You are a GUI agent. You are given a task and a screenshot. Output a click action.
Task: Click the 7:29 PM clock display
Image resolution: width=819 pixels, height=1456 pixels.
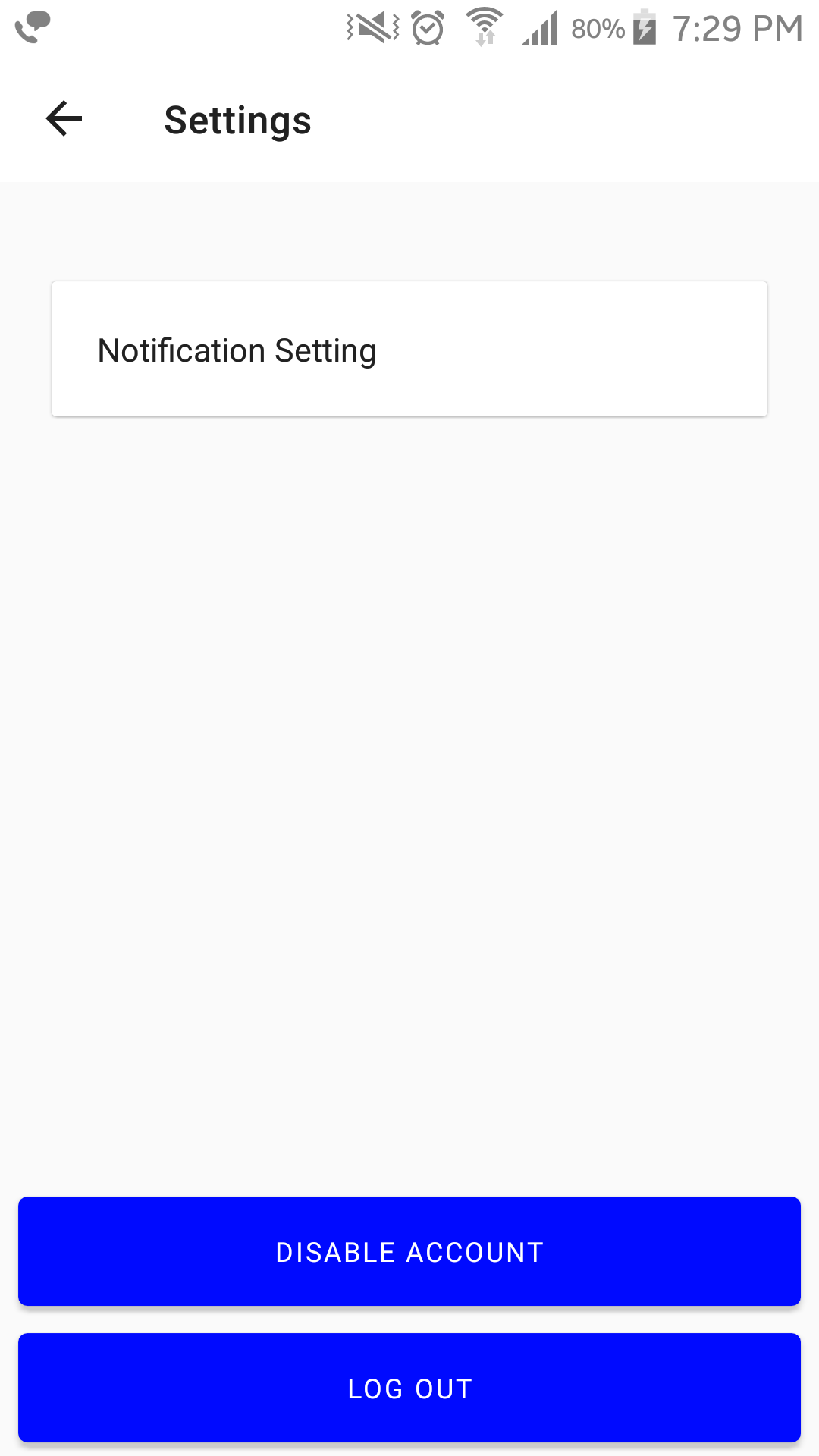[736, 29]
